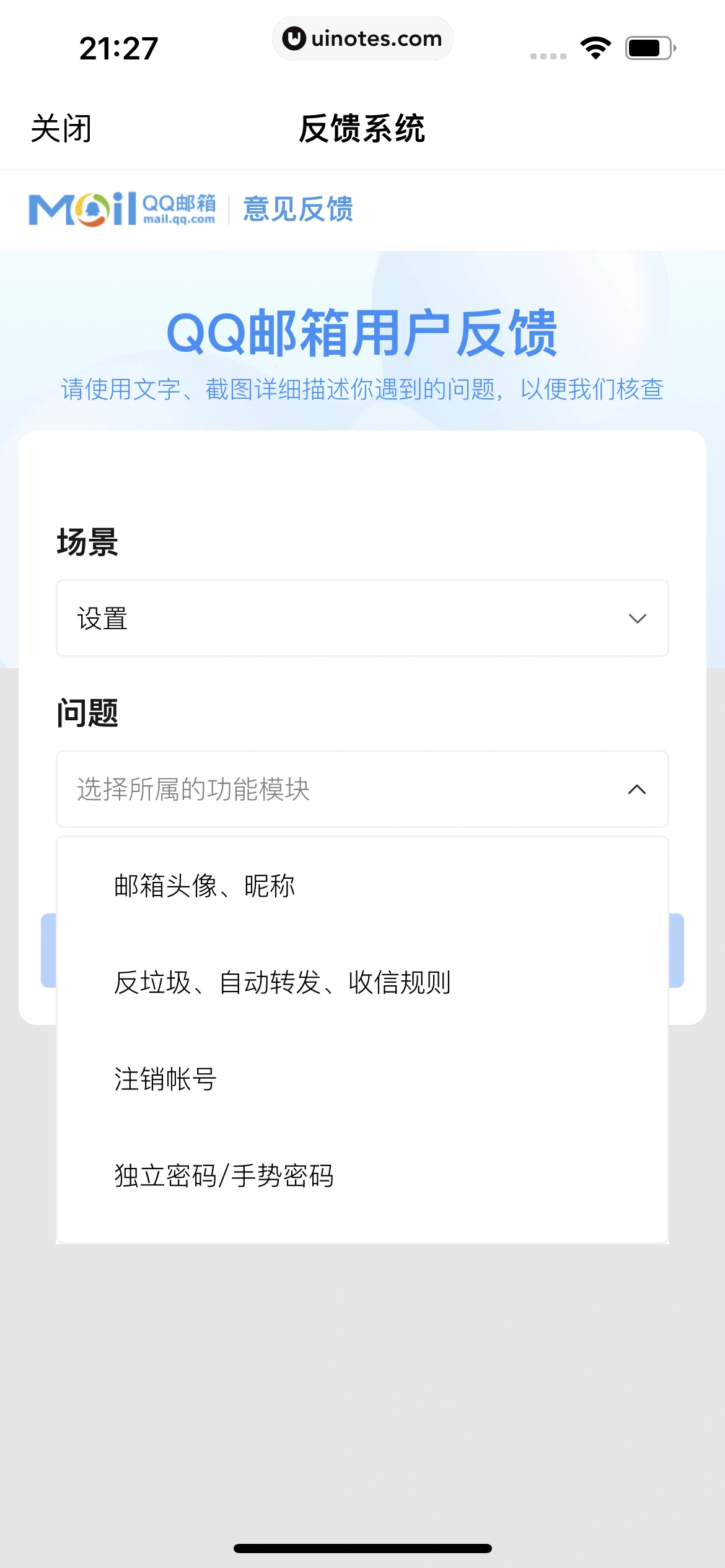Select the 邮箱头像、昵称 option
The width and height of the screenshot is (725, 1568).
[x=204, y=886]
